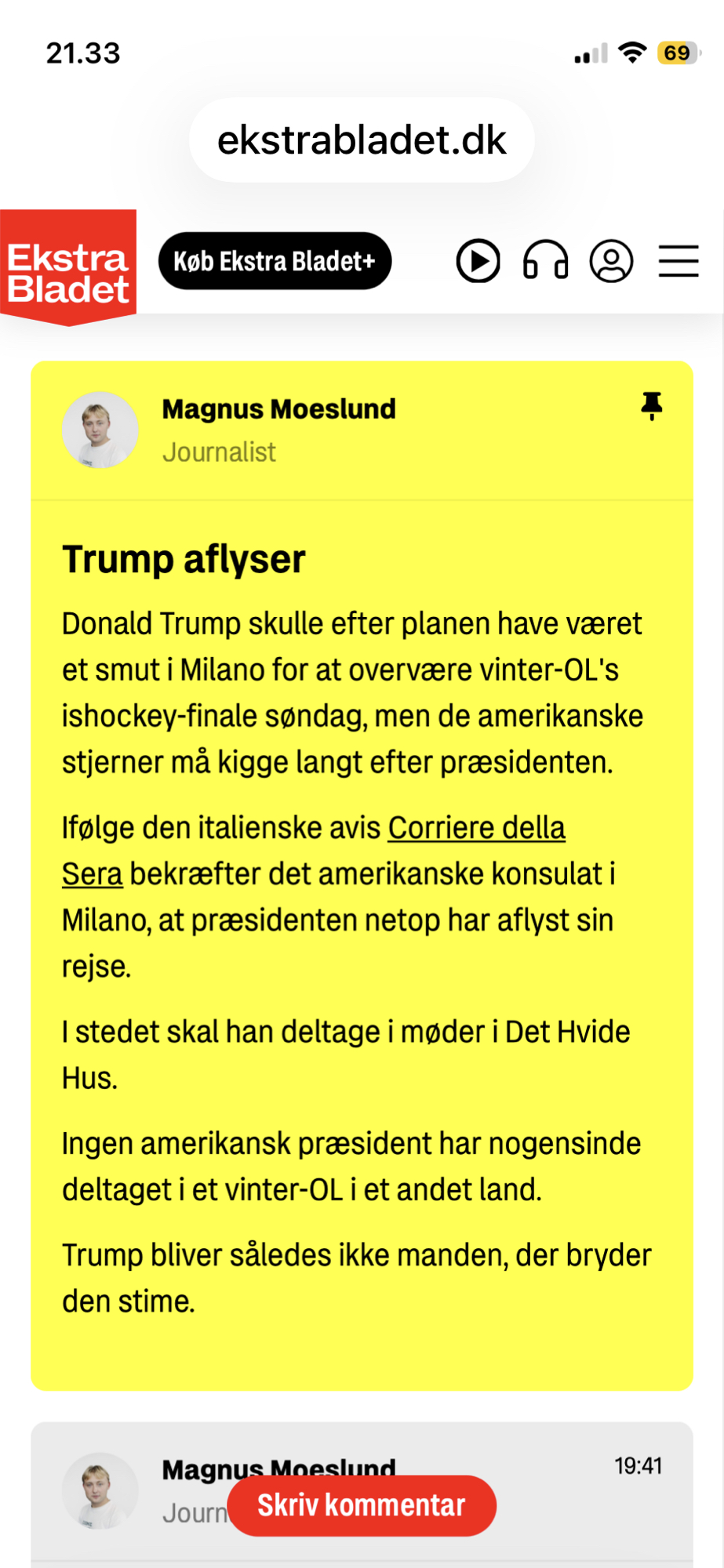This screenshot has width=724, height=1568.
Task: Open the podcast headphones icon
Action: 545,261
